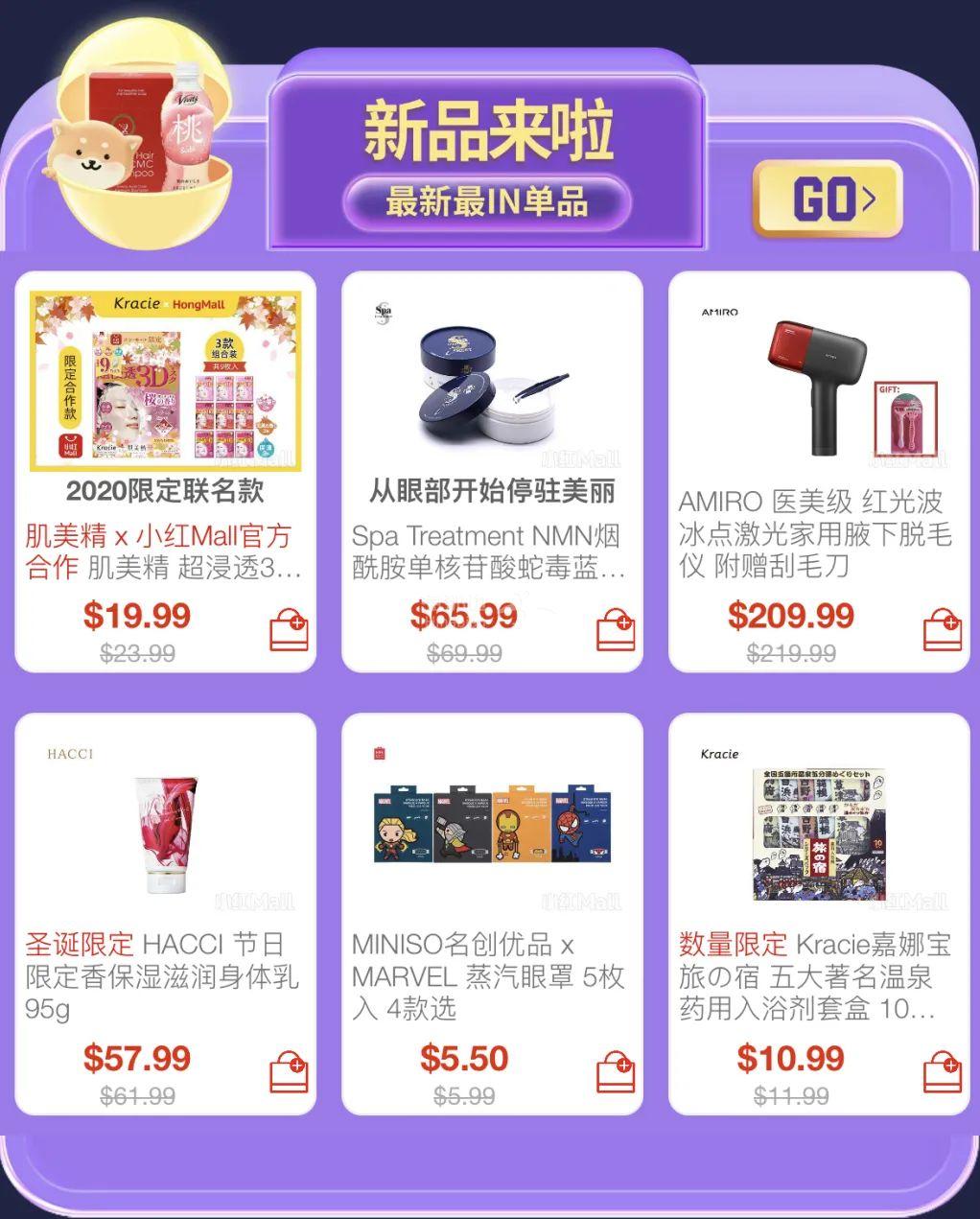This screenshot has width=980, height=1219.
Task: Add the $5.50 MARVEL eye mask to cart
Action: click(x=616, y=1071)
